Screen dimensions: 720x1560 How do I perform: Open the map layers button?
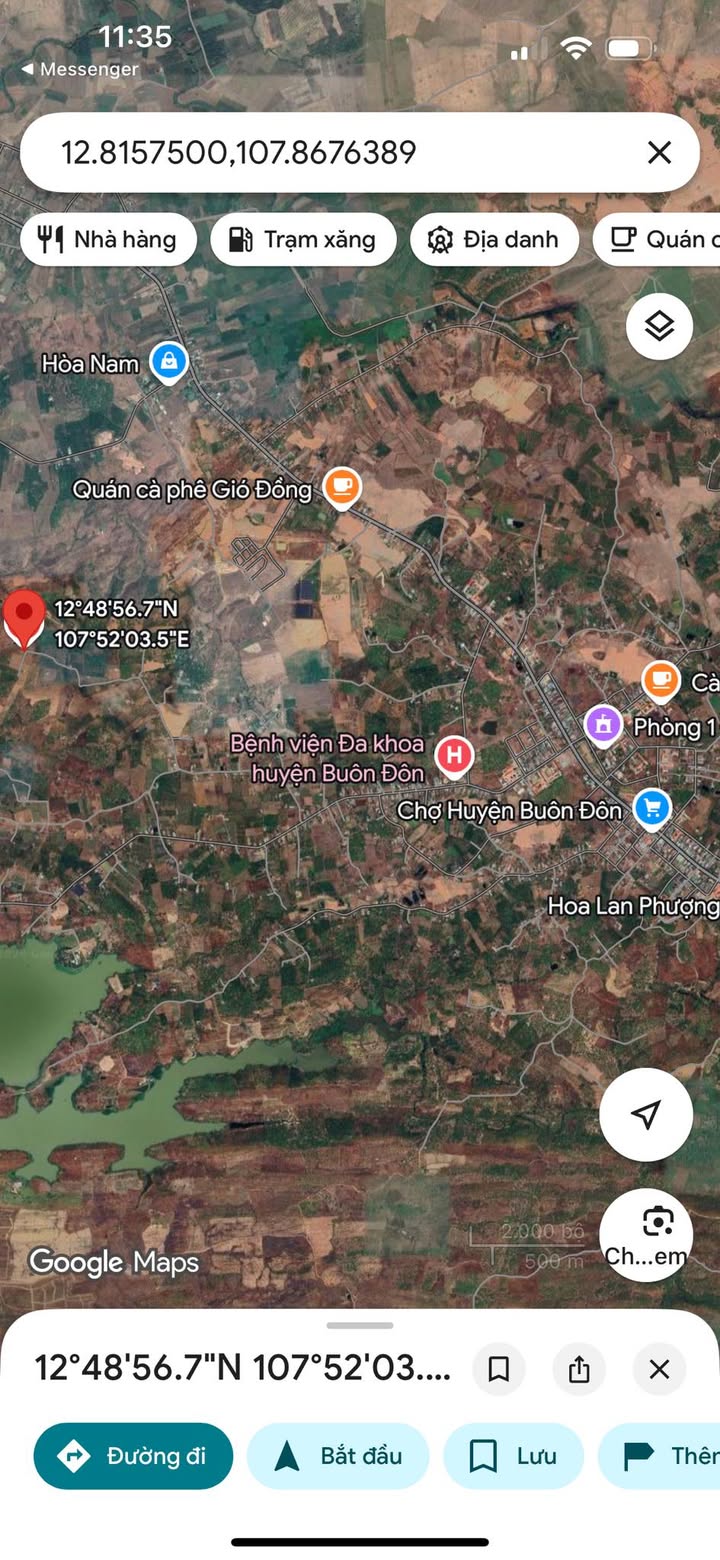click(x=659, y=326)
